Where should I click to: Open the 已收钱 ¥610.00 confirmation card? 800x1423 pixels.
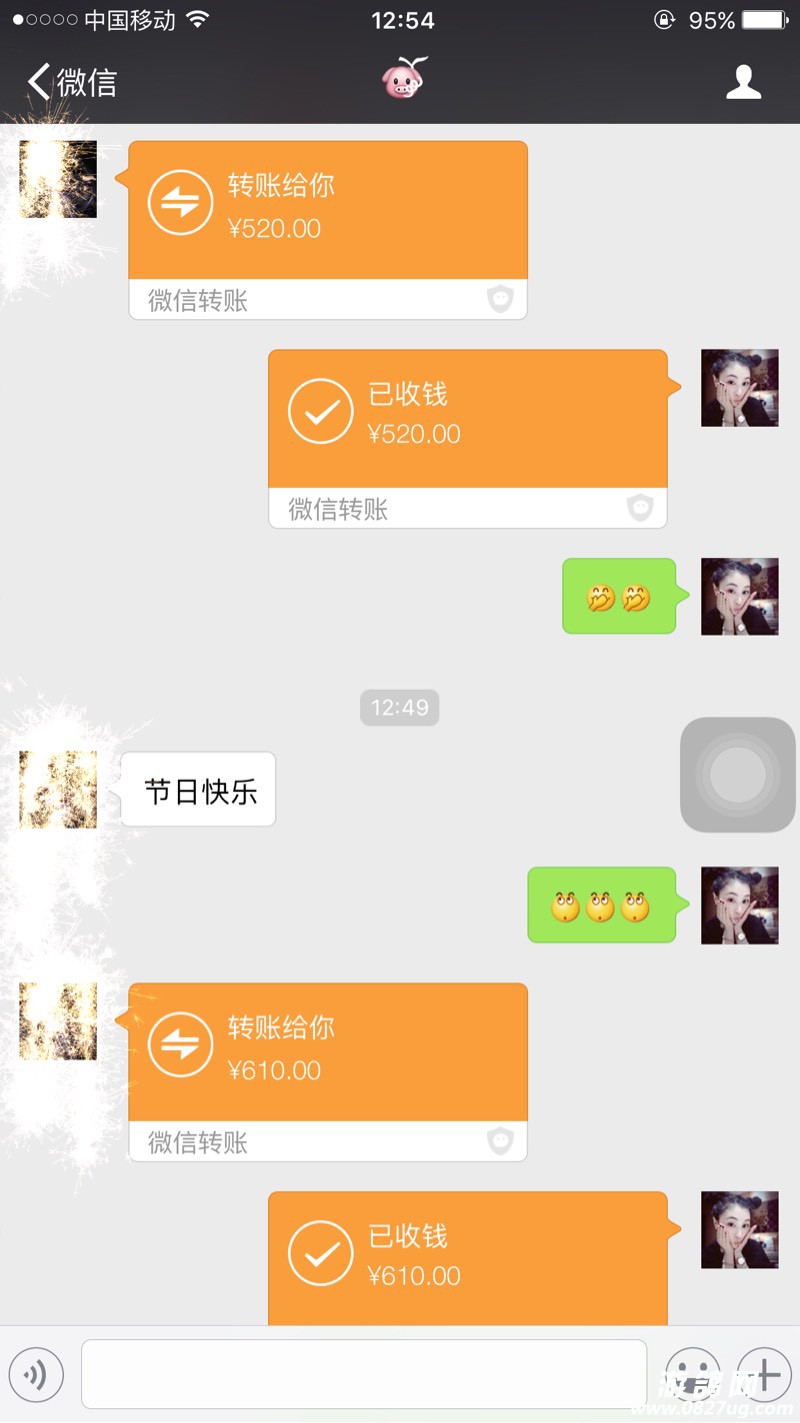point(467,1258)
